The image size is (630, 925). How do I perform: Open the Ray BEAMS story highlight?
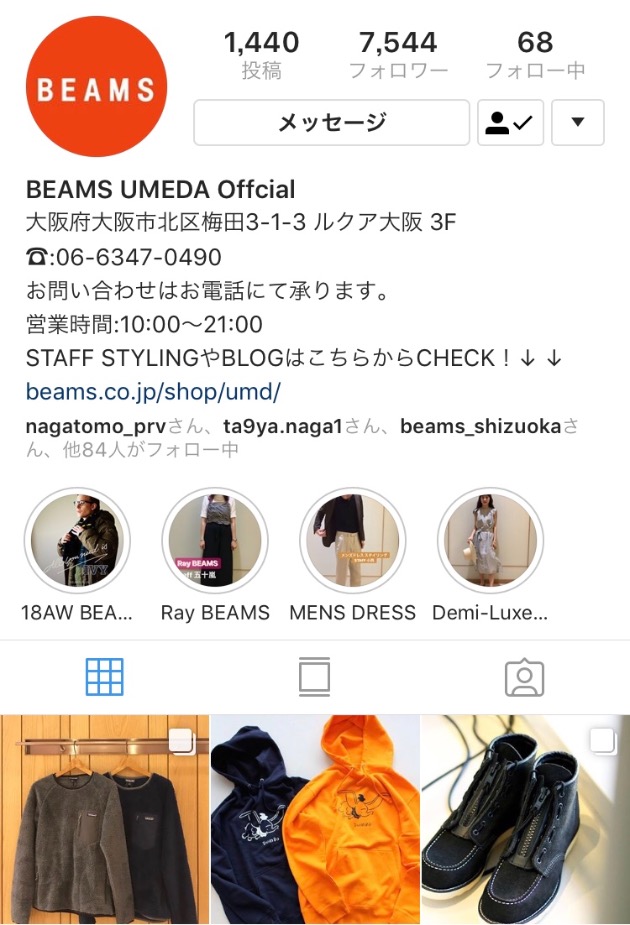pos(215,541)
